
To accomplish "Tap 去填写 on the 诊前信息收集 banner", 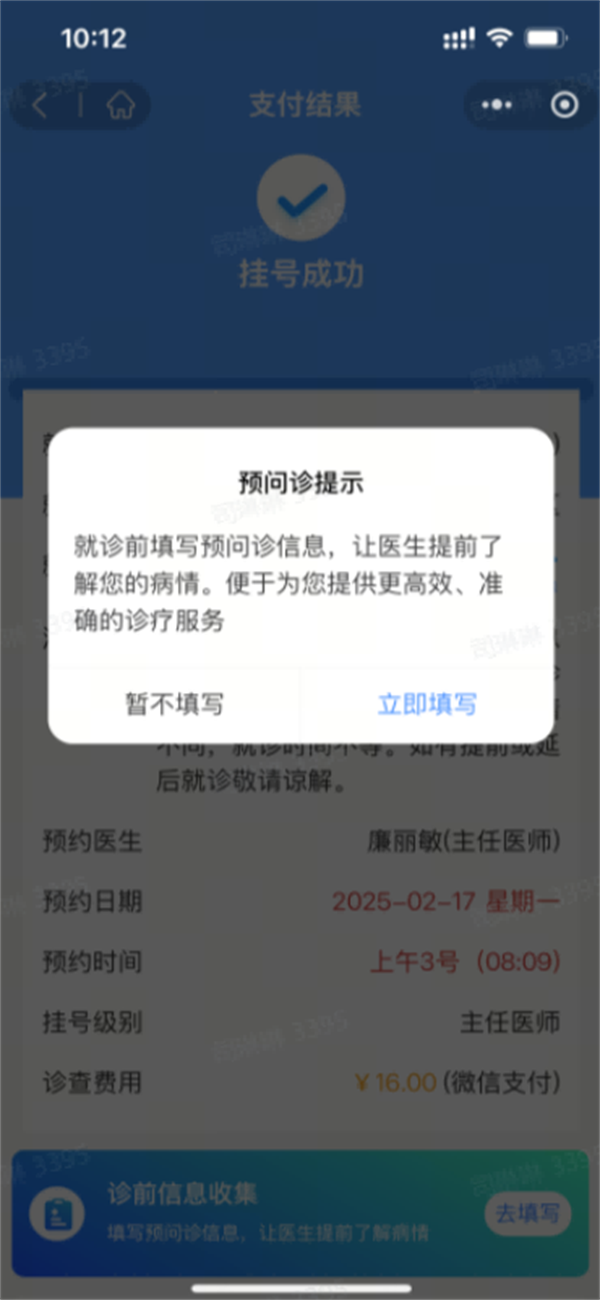I will click(527, 1214).
